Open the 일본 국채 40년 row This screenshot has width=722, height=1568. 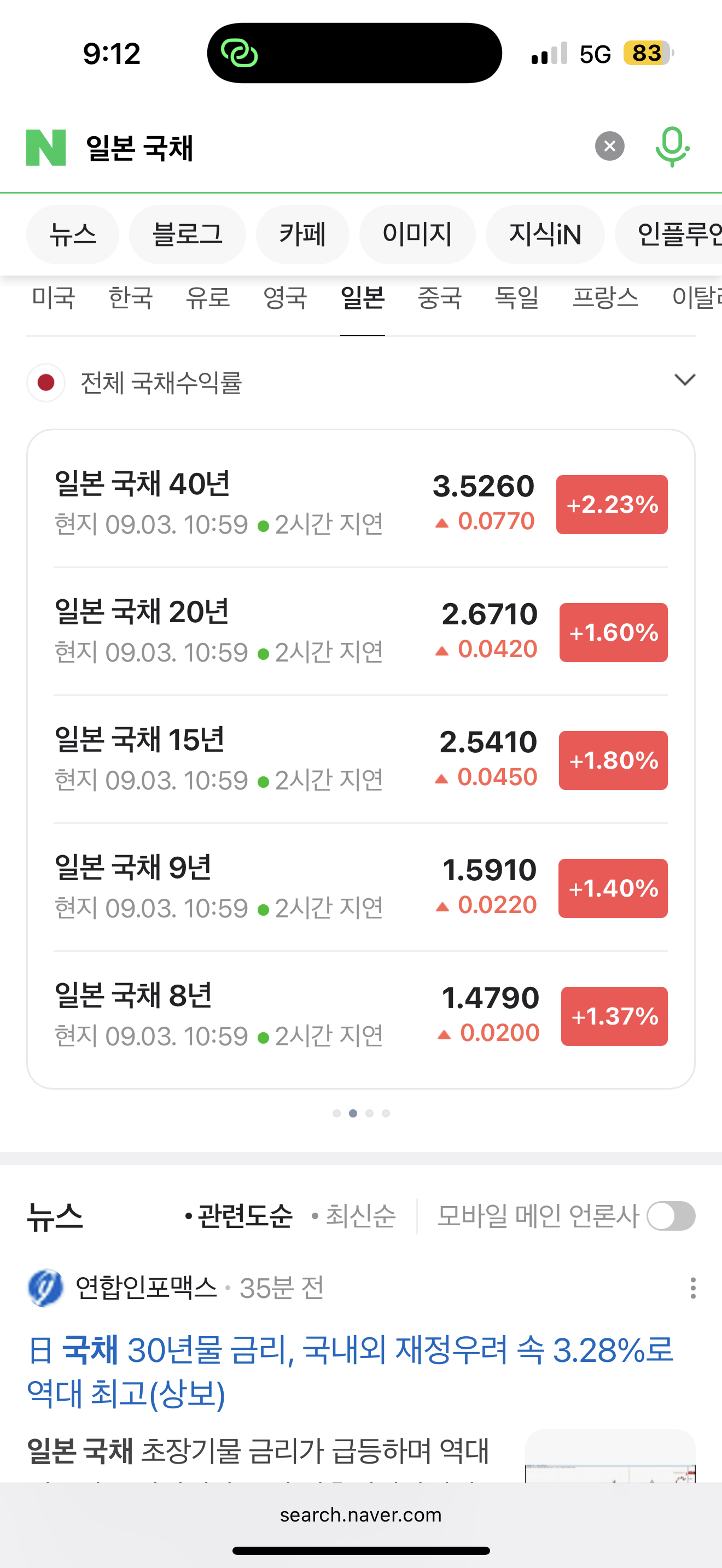pyautogui.click(x=361, y=504)
